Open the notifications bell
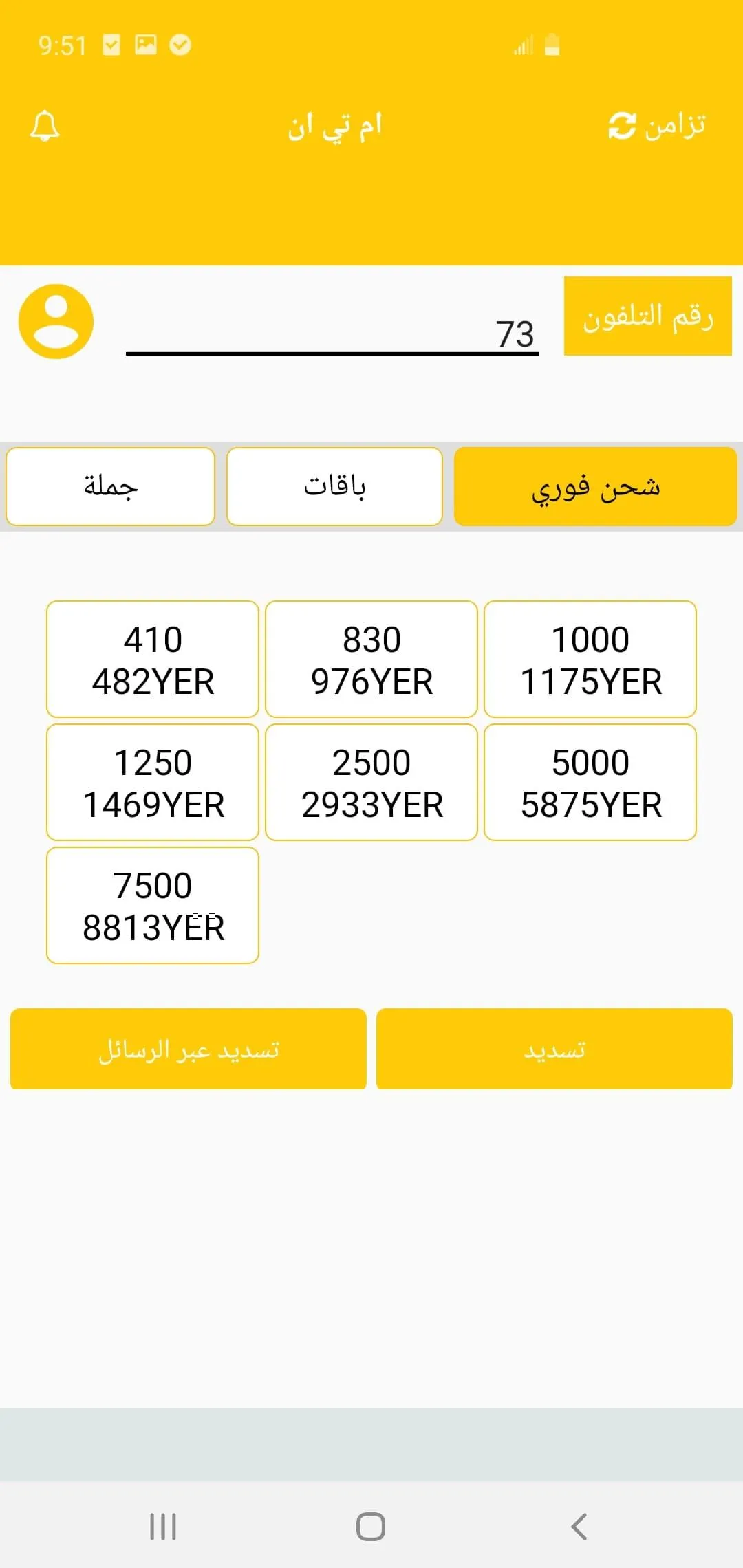This screenshot has width=743, height=1568. click(x=45, y=126)
